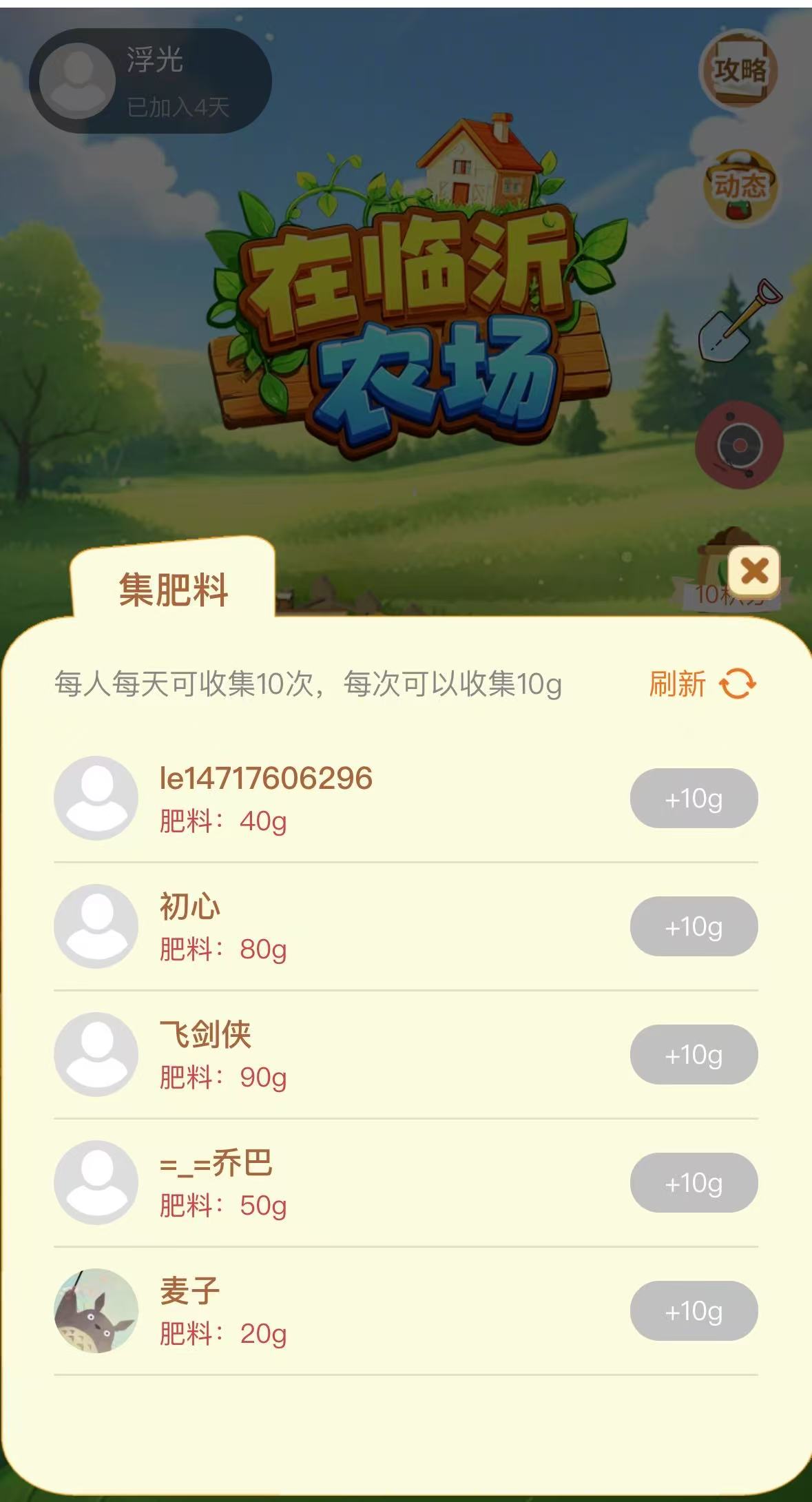This screenshot has width=812, height=1502.
Task: Open the 攻略 guide icon
Action: click(739, 70)
